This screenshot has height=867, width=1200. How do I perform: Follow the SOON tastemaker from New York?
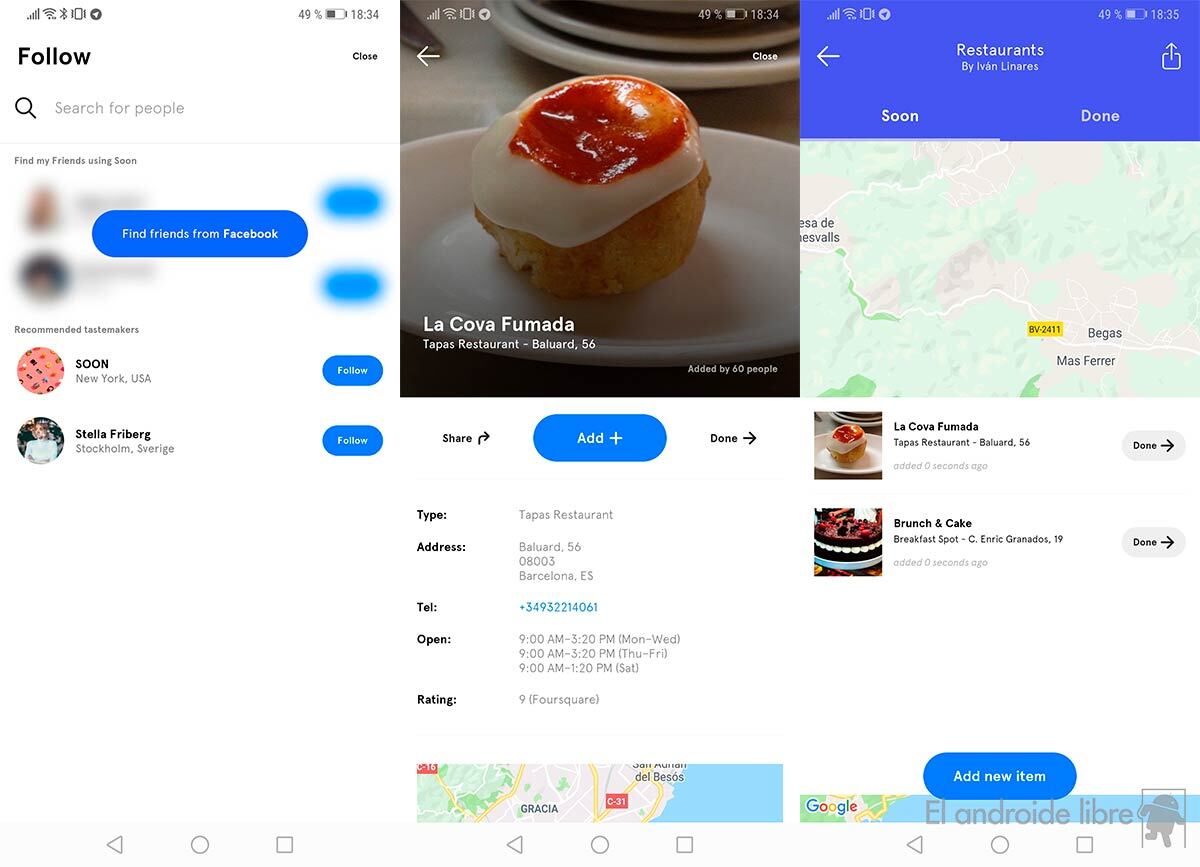click(352, 370)
